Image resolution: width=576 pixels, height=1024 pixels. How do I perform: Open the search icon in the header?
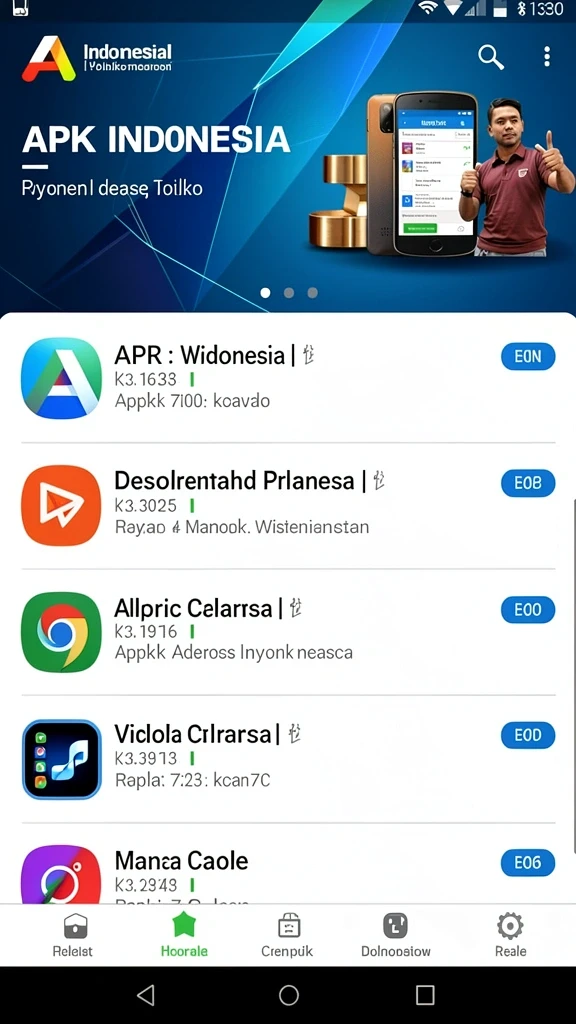click(490, 57)
